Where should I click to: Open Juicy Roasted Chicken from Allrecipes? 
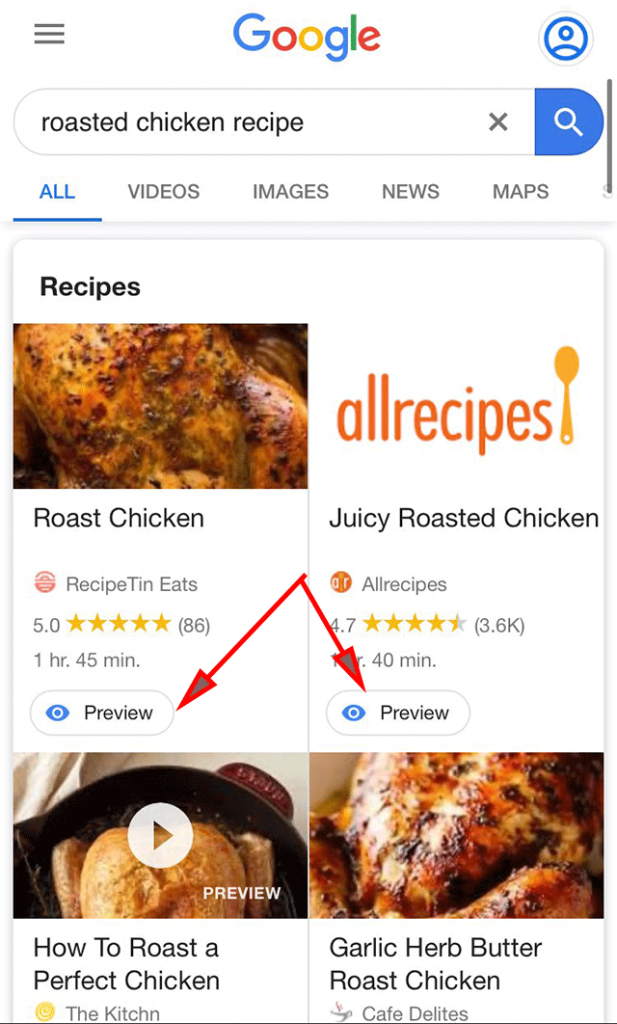tap(463, 518)
